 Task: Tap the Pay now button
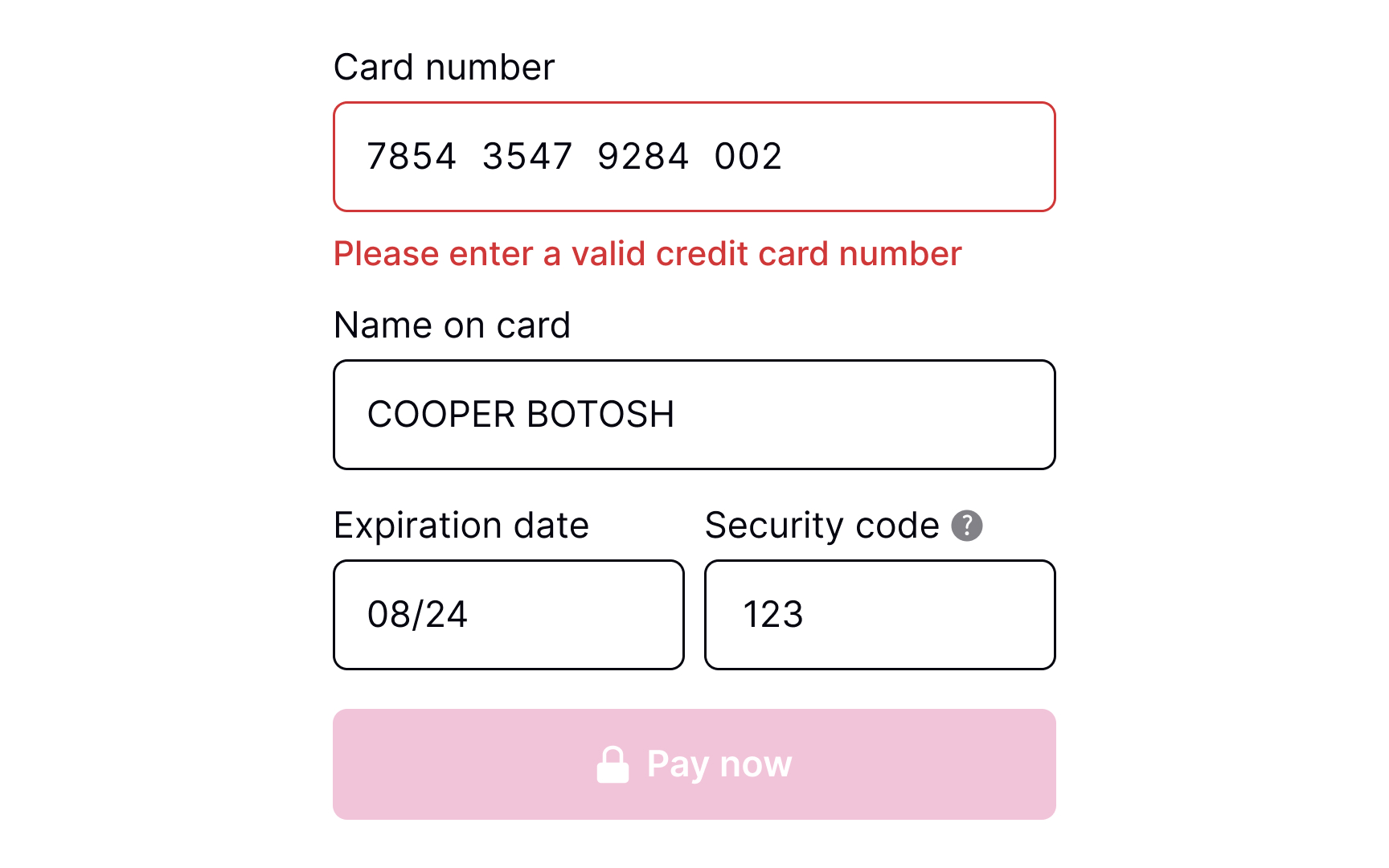[x=694, y=764]
